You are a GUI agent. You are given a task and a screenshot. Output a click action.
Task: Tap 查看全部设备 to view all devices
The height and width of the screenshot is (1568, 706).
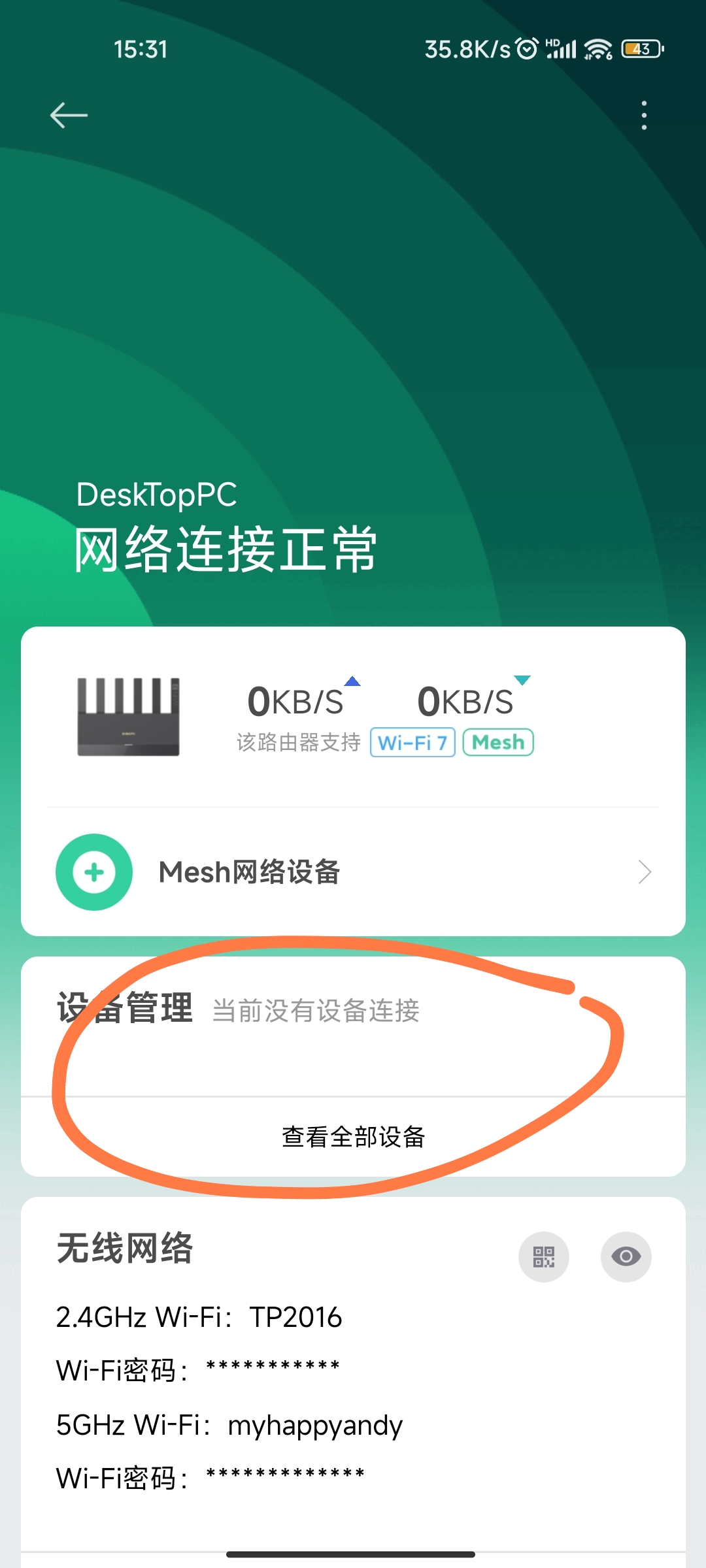click(x=353, y=1137)
